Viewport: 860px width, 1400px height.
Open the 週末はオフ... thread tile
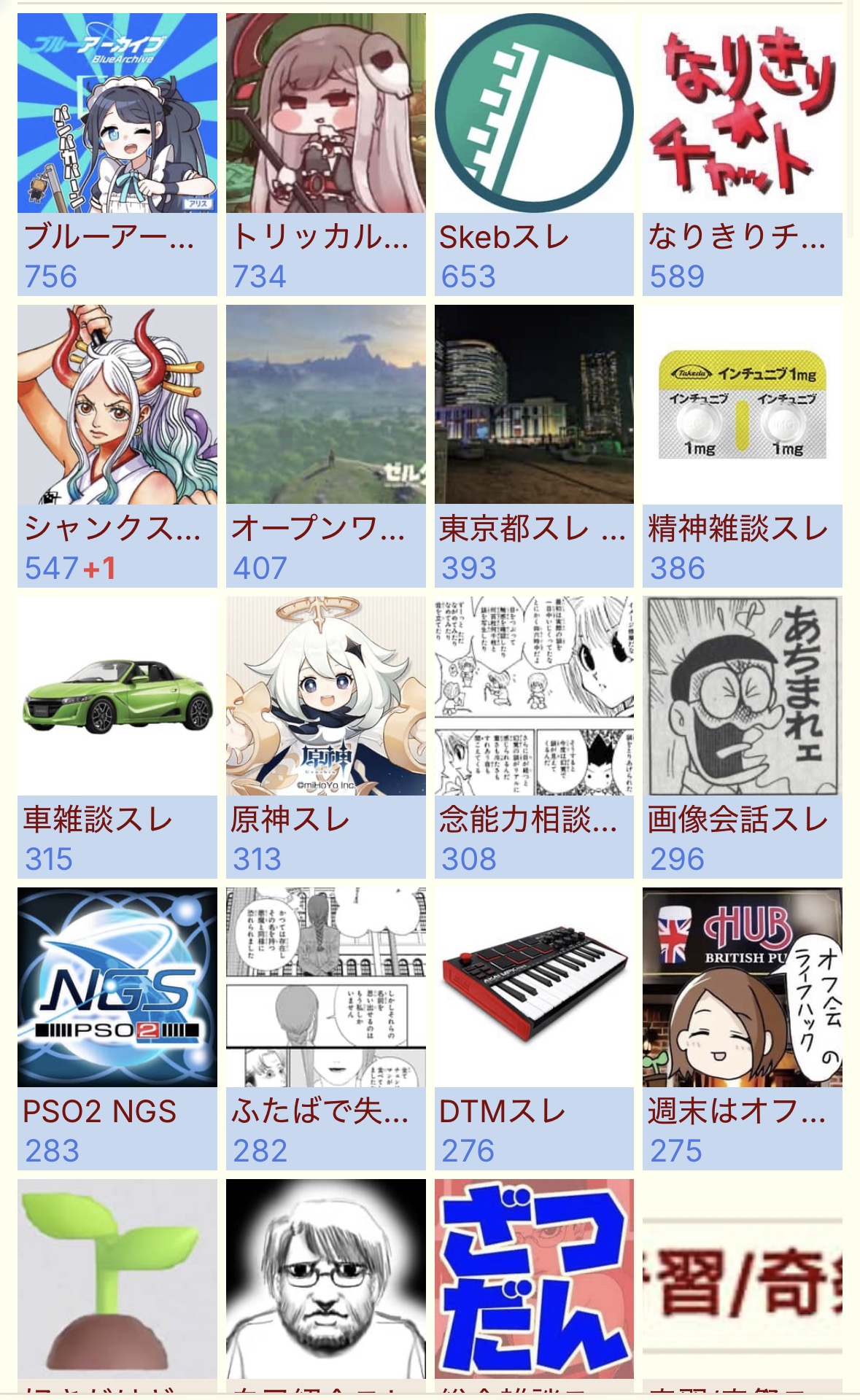(x=742, y=1028)
